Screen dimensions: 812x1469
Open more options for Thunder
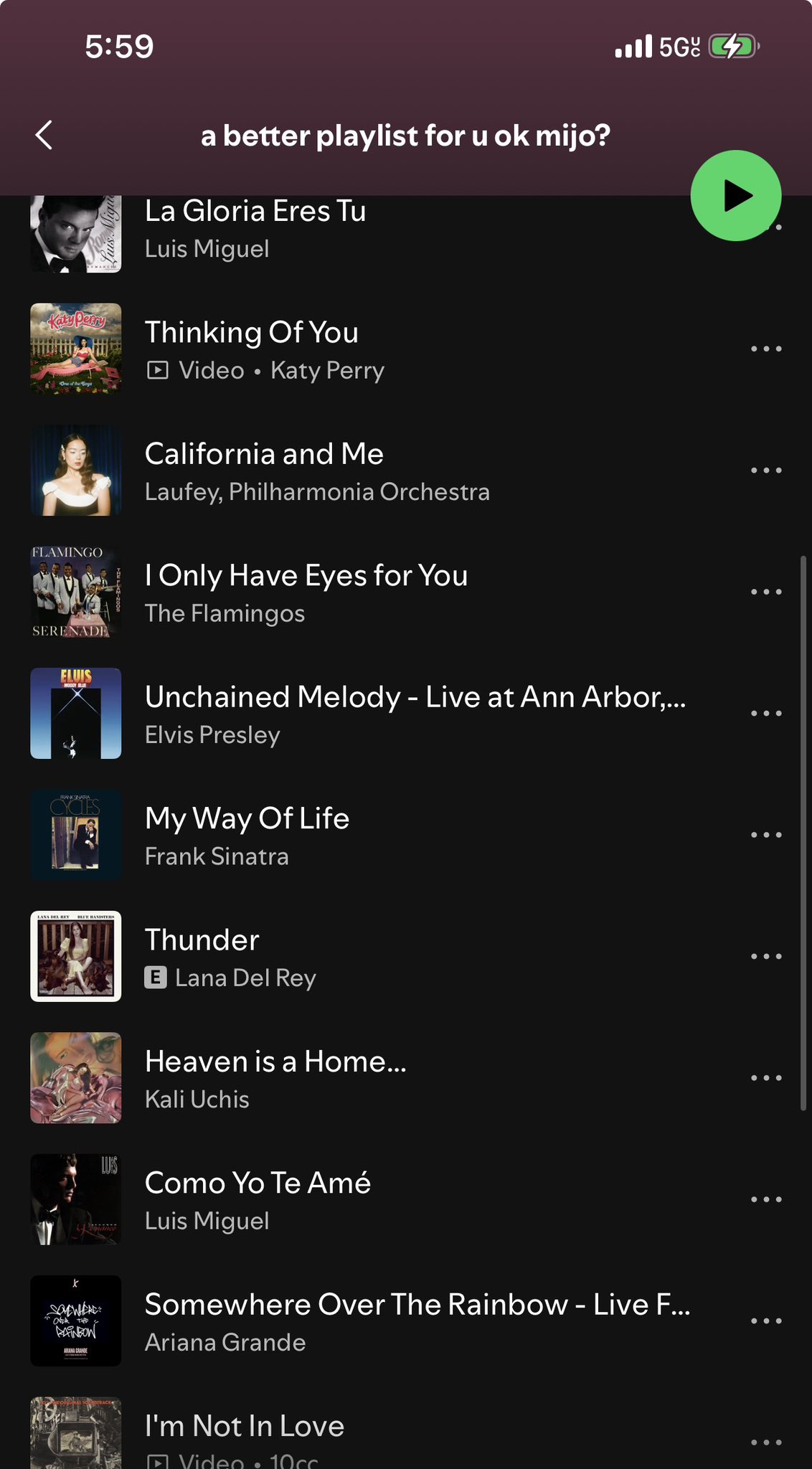pyautogui.click(x=765, y=956)
